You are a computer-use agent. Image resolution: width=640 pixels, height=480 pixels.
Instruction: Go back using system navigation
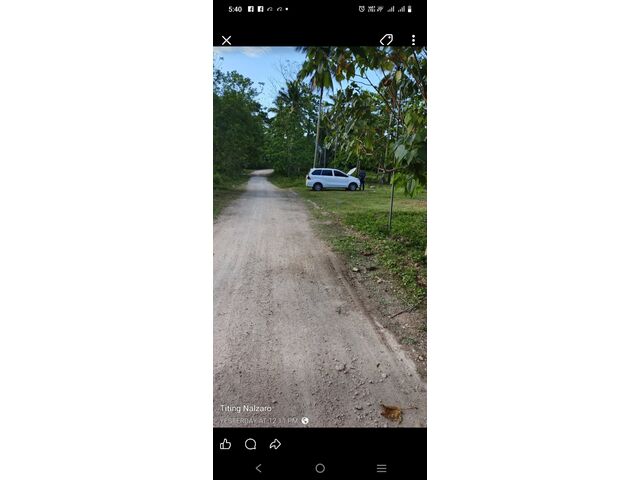coord(258,468)
